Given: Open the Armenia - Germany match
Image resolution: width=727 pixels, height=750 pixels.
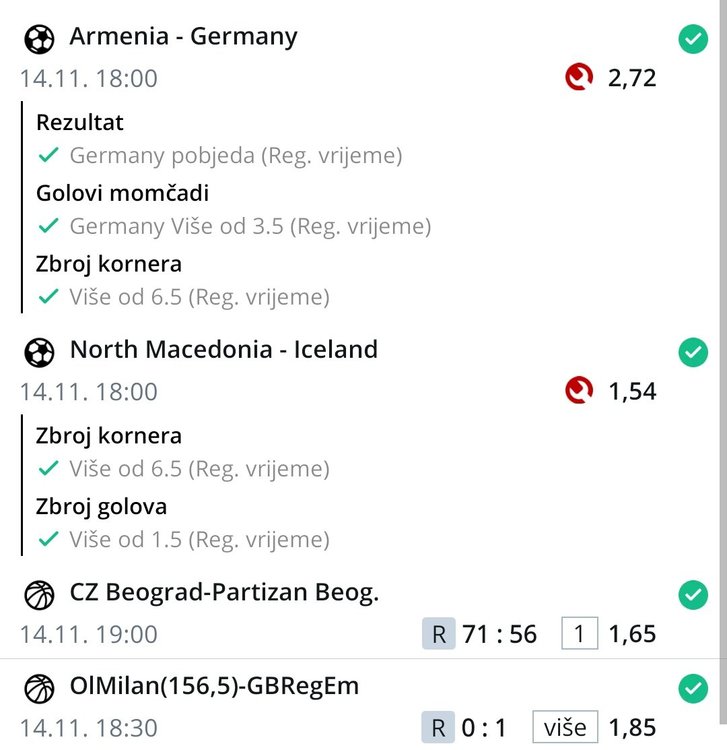Looking at the screenshot, I should [x=183, y=38].
